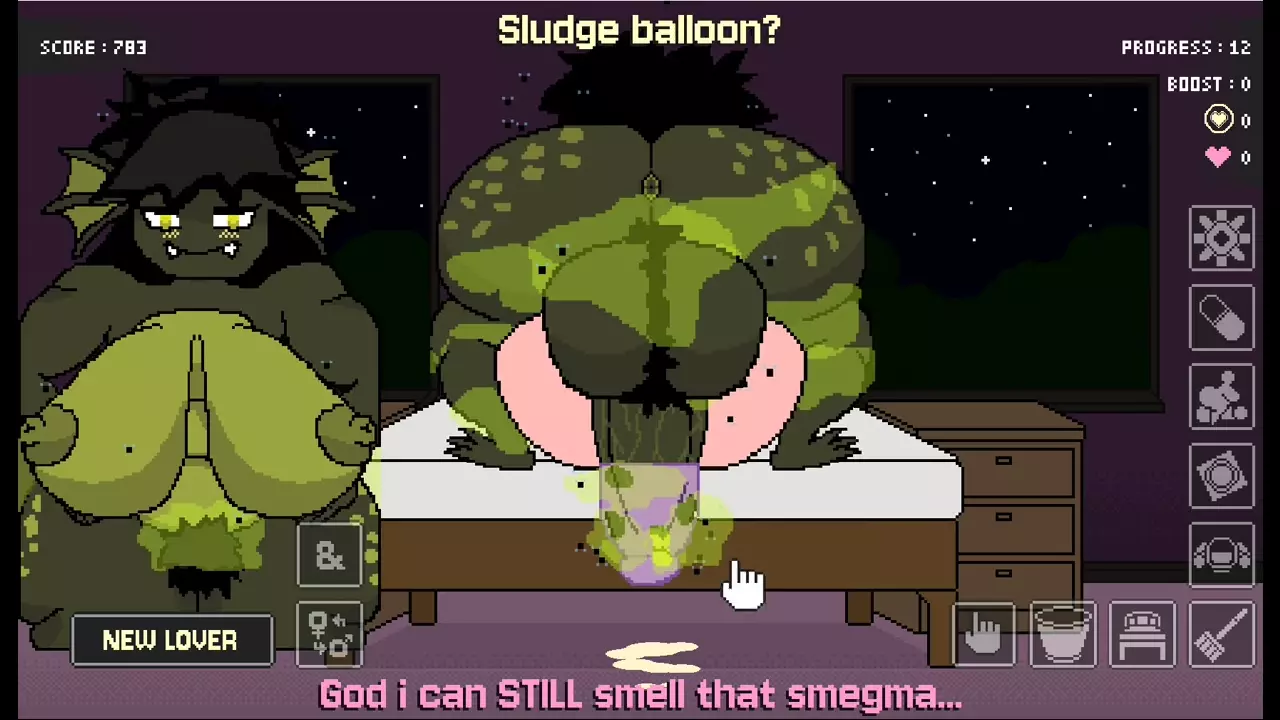Choose the position figure icon

[1221, 397]
